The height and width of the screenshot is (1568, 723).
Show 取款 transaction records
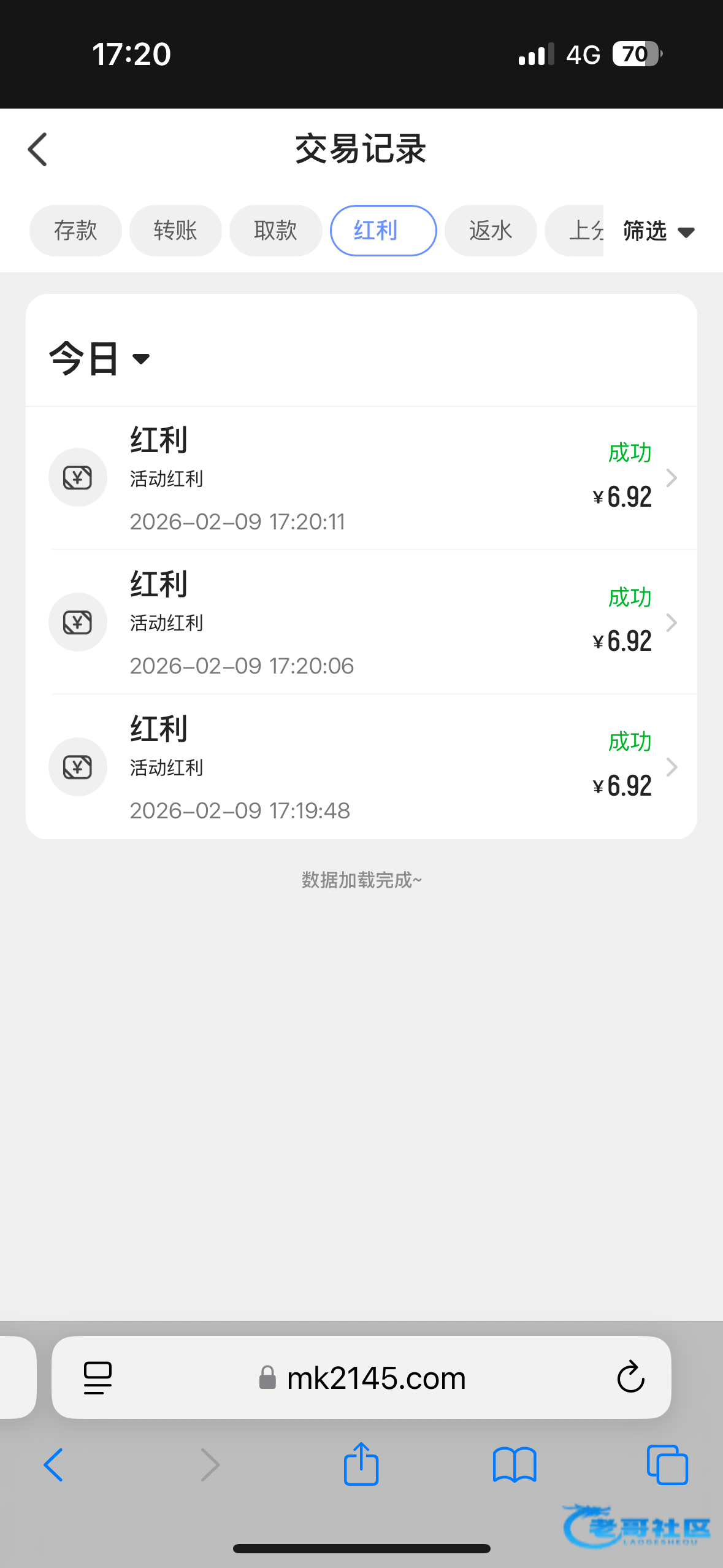275,231
